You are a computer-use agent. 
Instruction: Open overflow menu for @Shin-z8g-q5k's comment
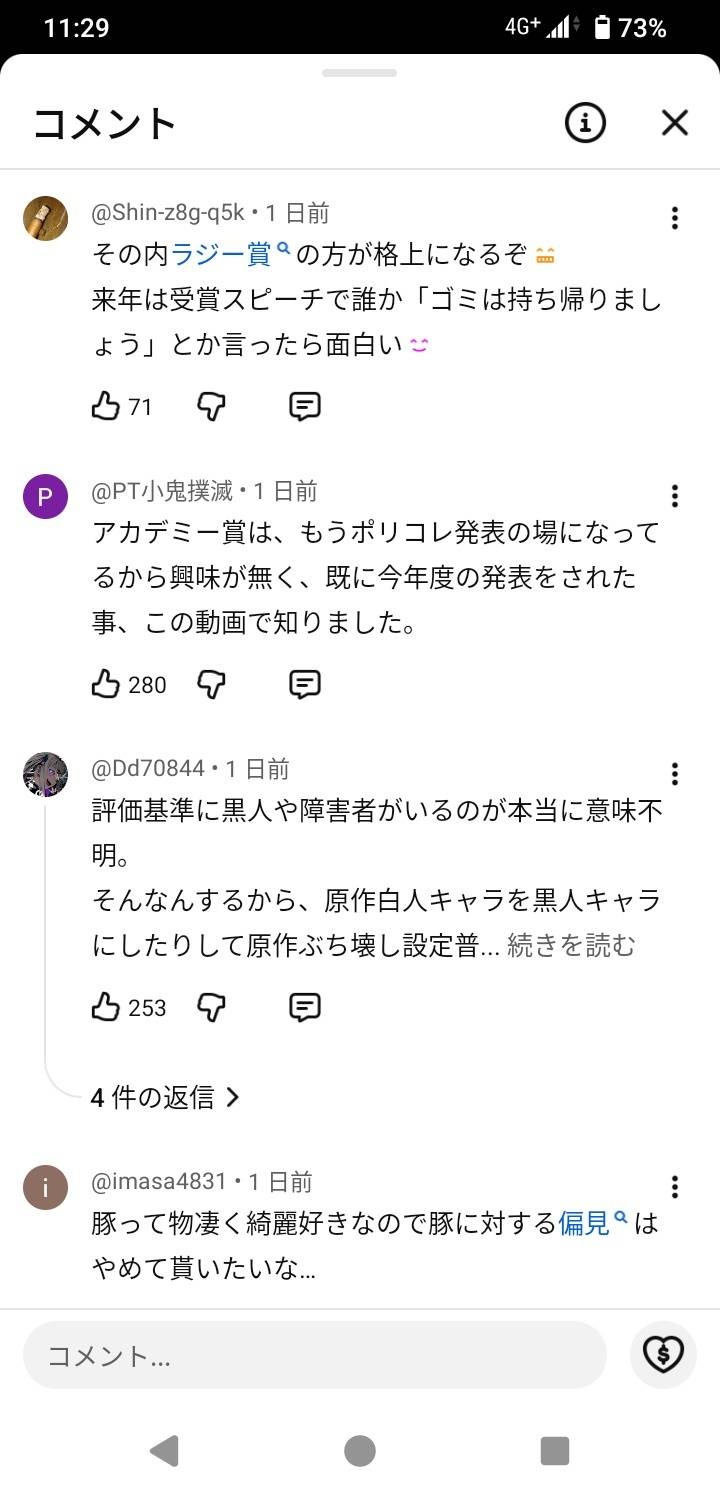675,218
